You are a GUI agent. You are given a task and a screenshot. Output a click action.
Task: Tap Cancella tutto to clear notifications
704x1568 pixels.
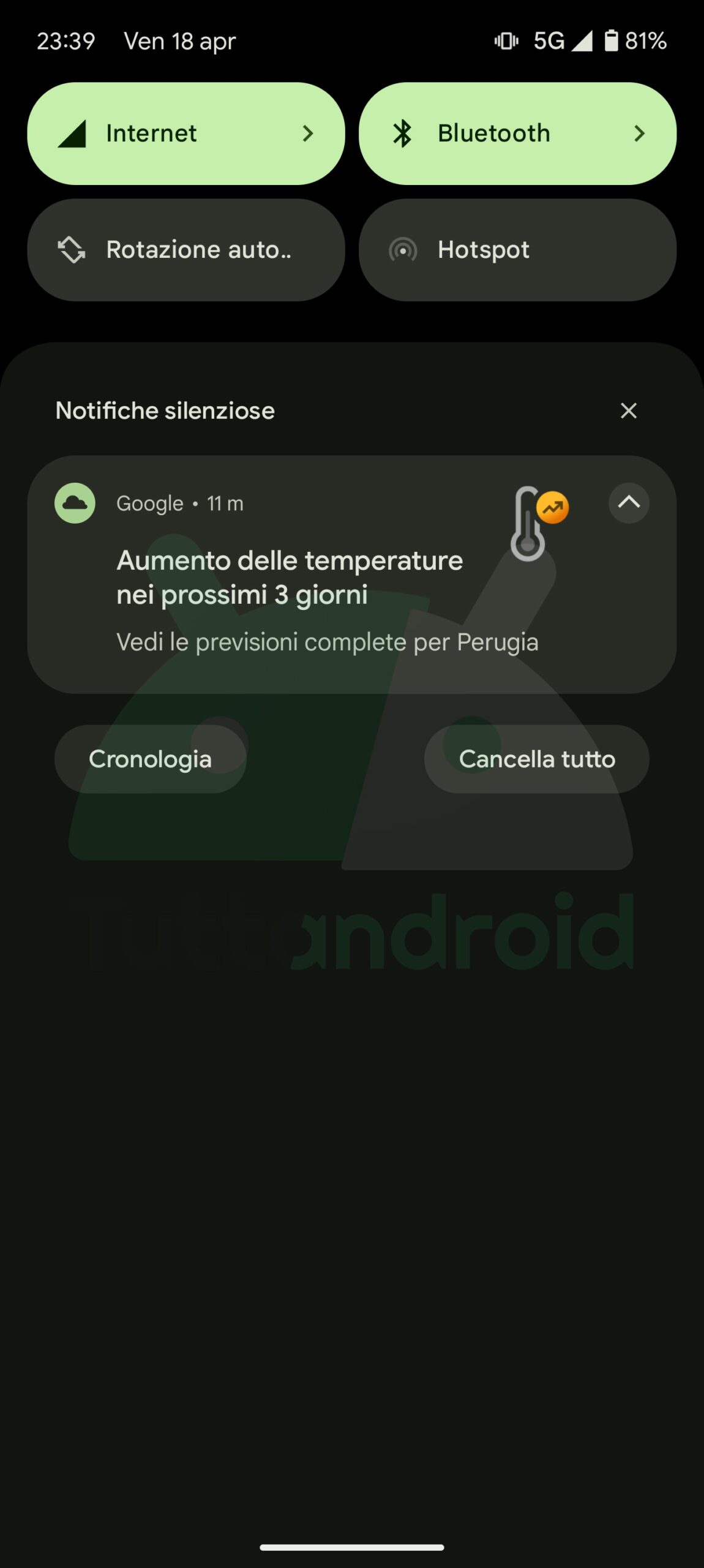click(536, 759)
